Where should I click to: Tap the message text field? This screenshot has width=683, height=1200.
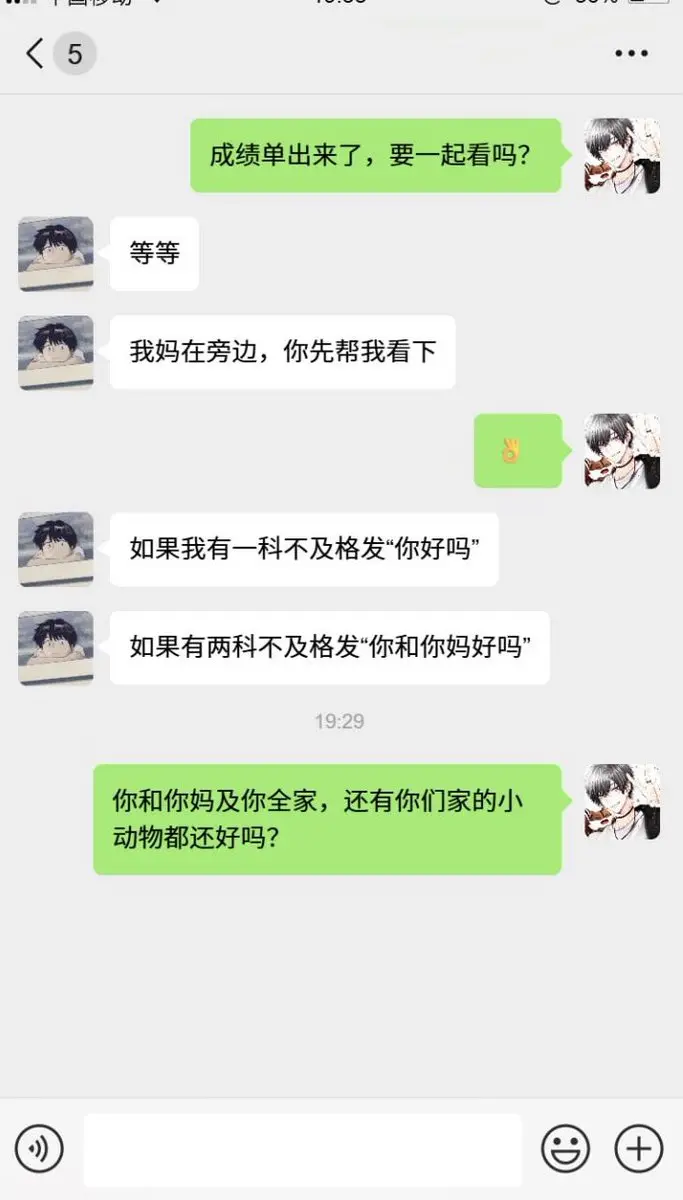[x=302, y=1149]
